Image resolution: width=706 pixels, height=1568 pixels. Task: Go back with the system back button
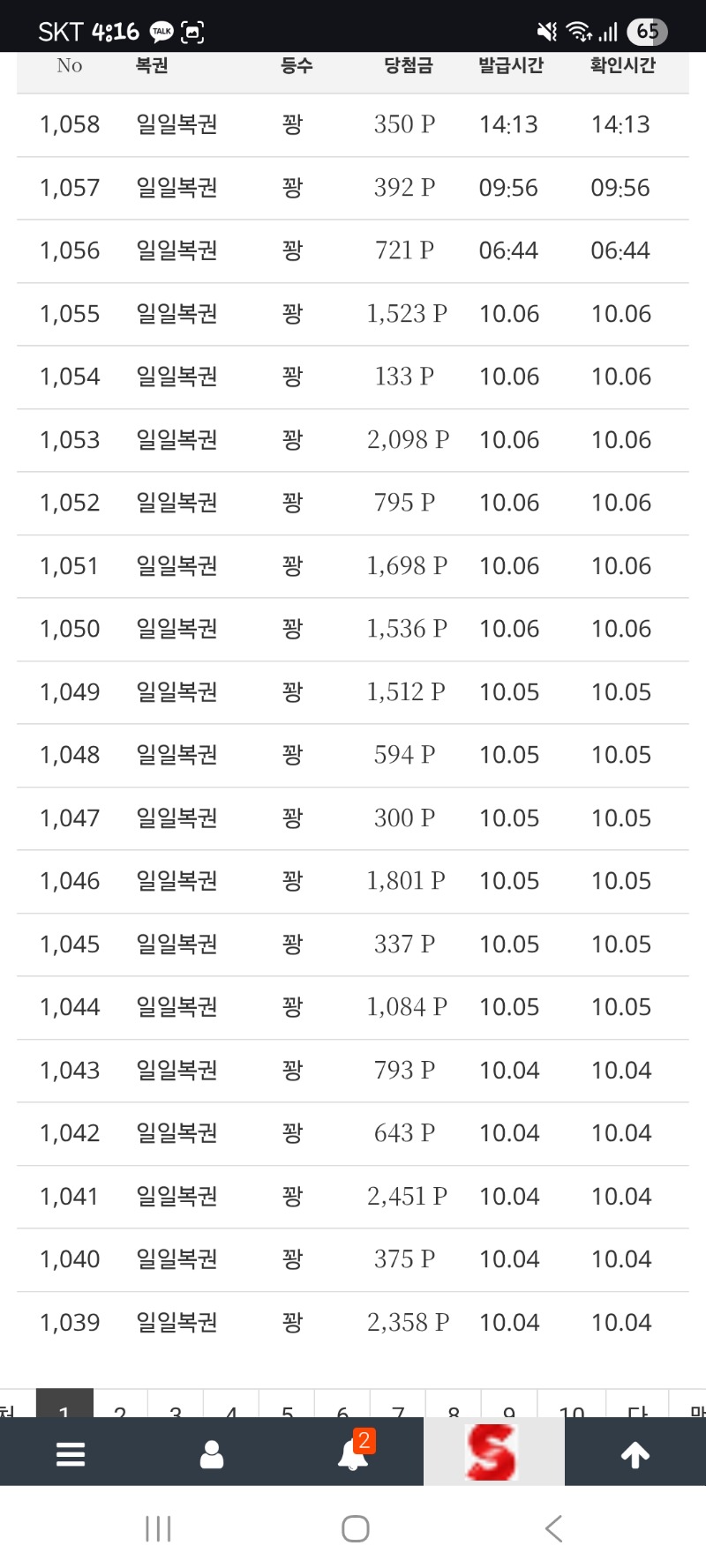click(553, 1528)
